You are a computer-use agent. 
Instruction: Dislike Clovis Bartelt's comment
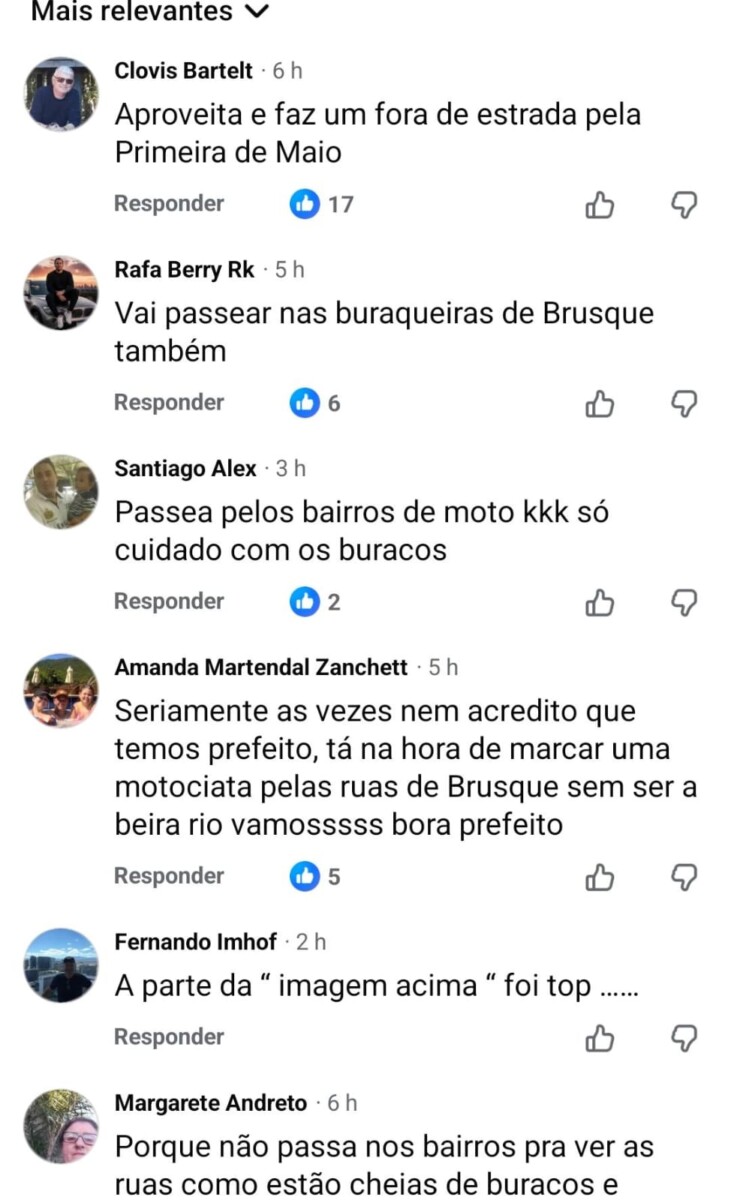(x=683, y=206)
